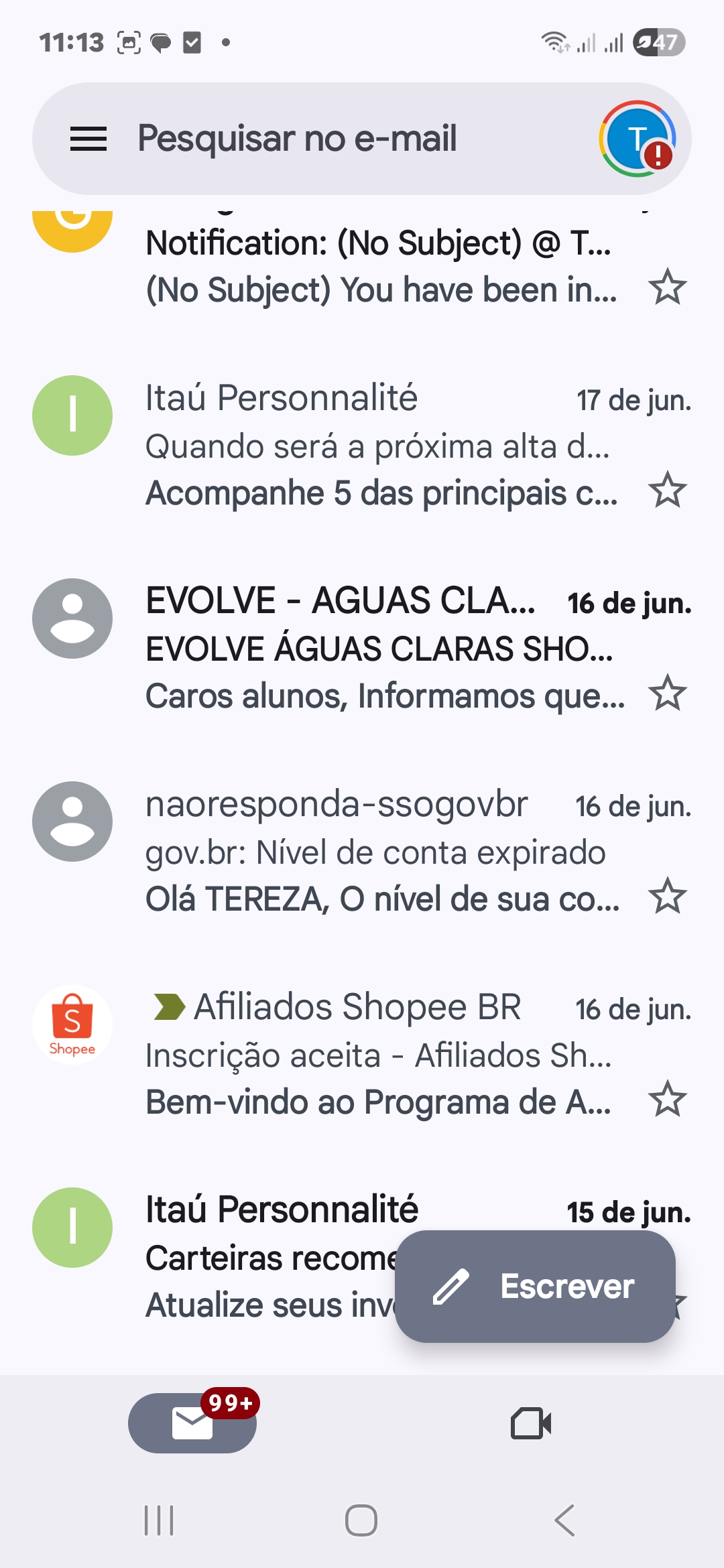Star the Afiliados Shopee BR email
The image size is (724, 1568).
(668, 1099)
